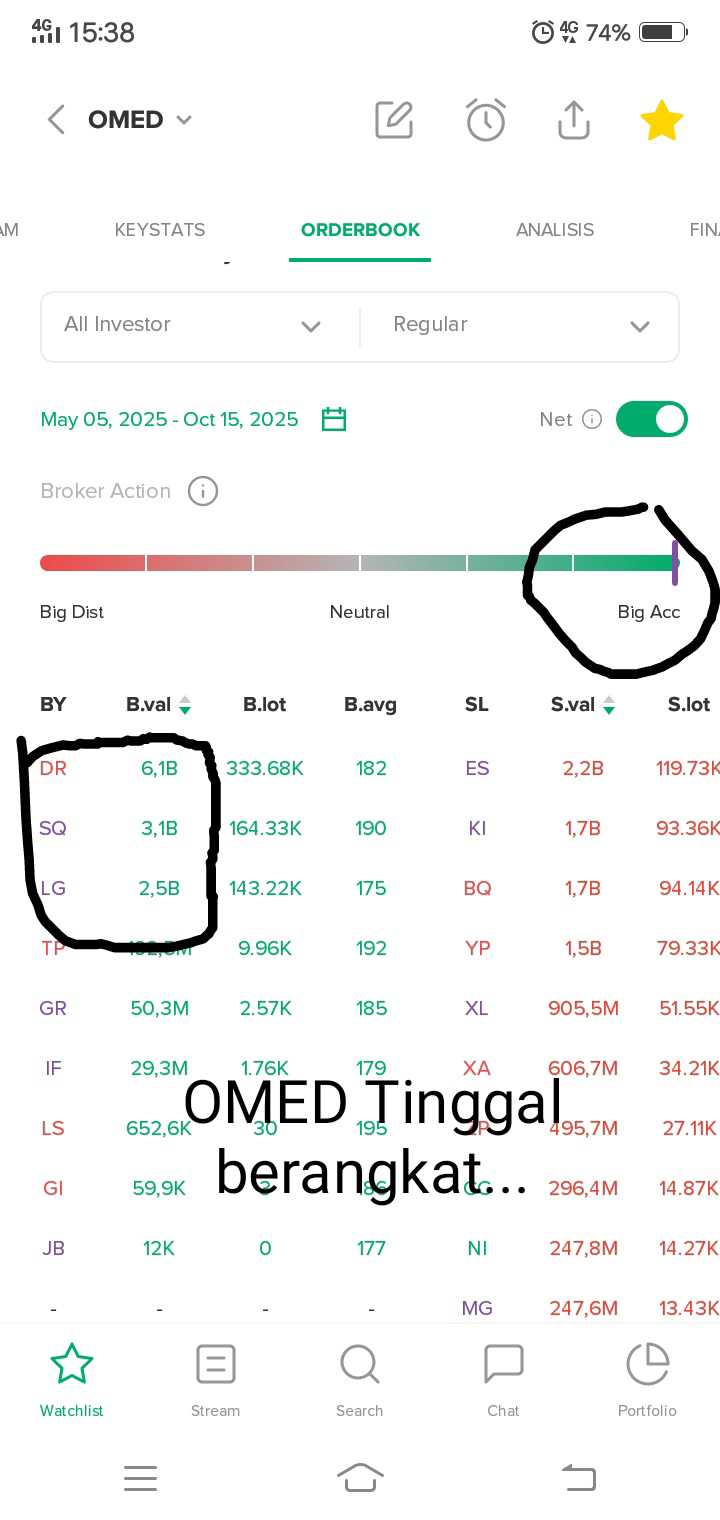This screenshot has height=1520, width=720.
Task: Switch to the KEYSTATS tab
Action: 160,230
